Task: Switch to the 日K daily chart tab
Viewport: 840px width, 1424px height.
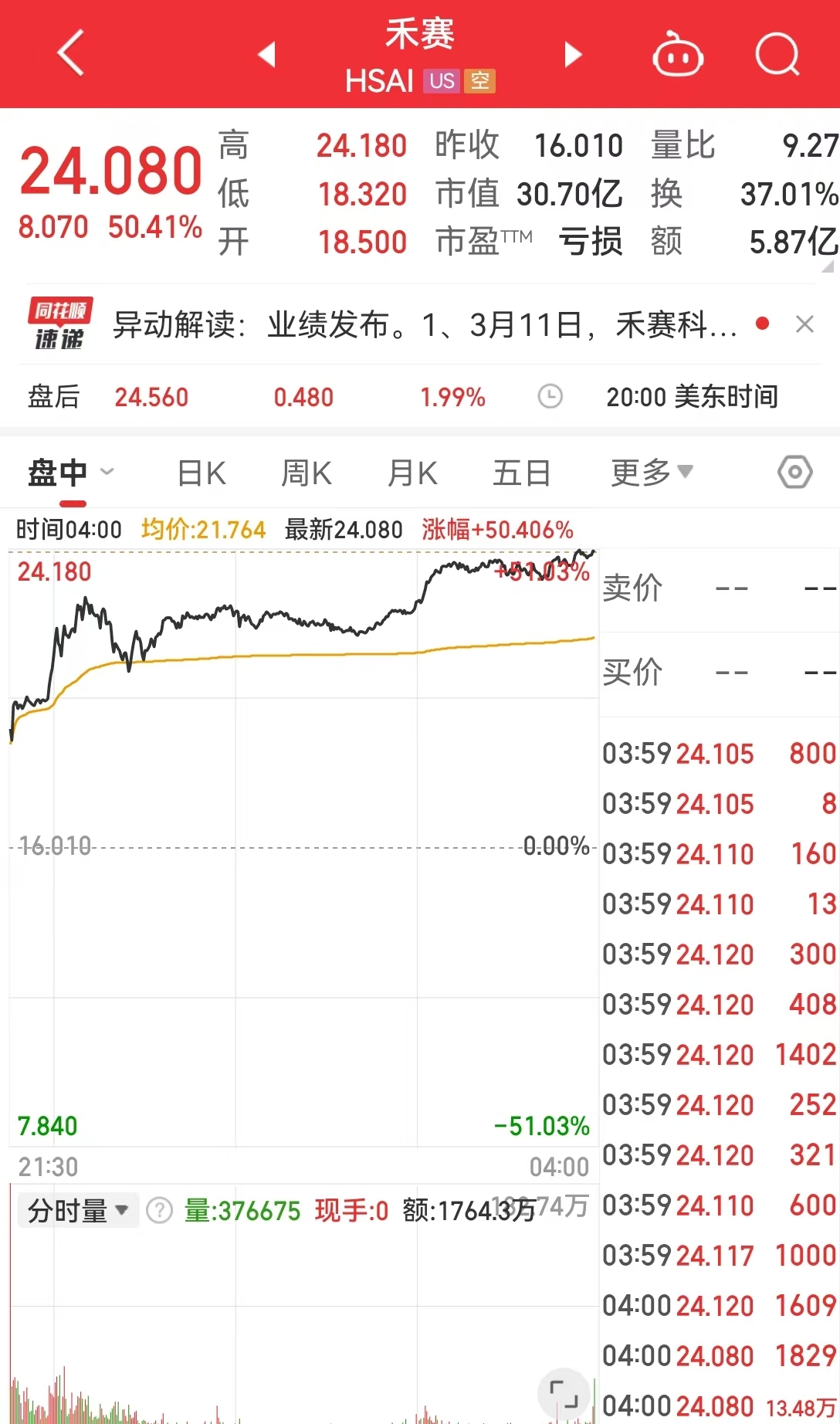Action: [x=200, y=473]
